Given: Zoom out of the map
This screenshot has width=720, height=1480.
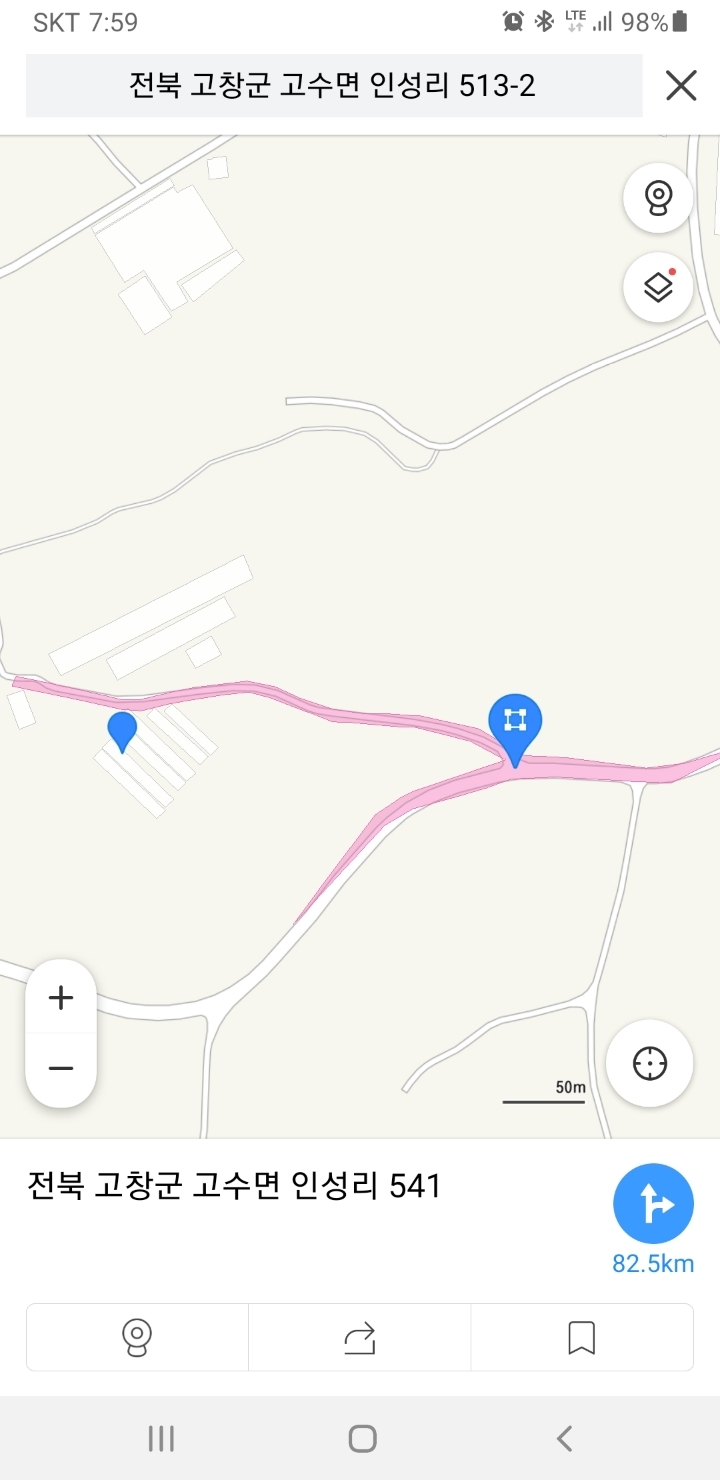Looking at the screenshot, I should point(61,1069).
